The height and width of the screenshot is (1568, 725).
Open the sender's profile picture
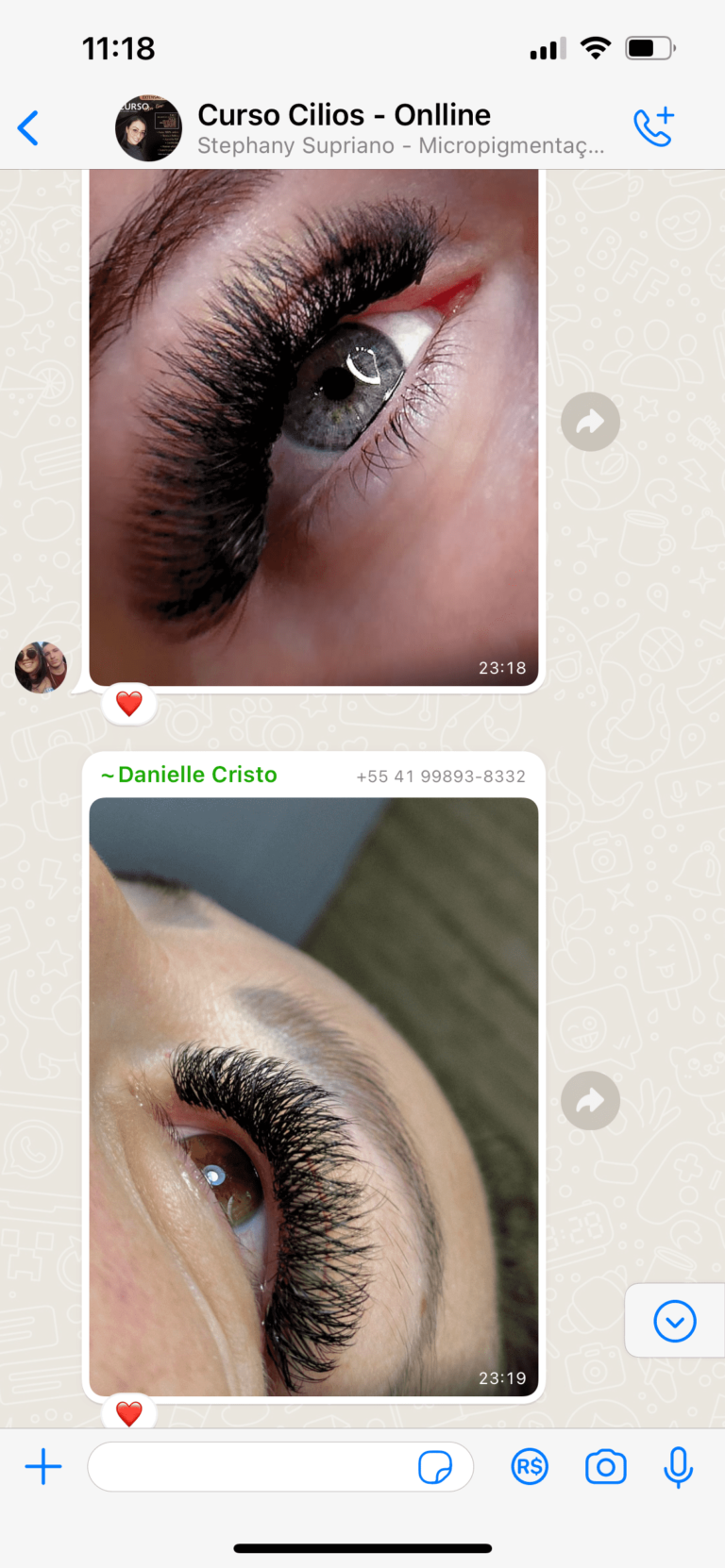[41, 667]
